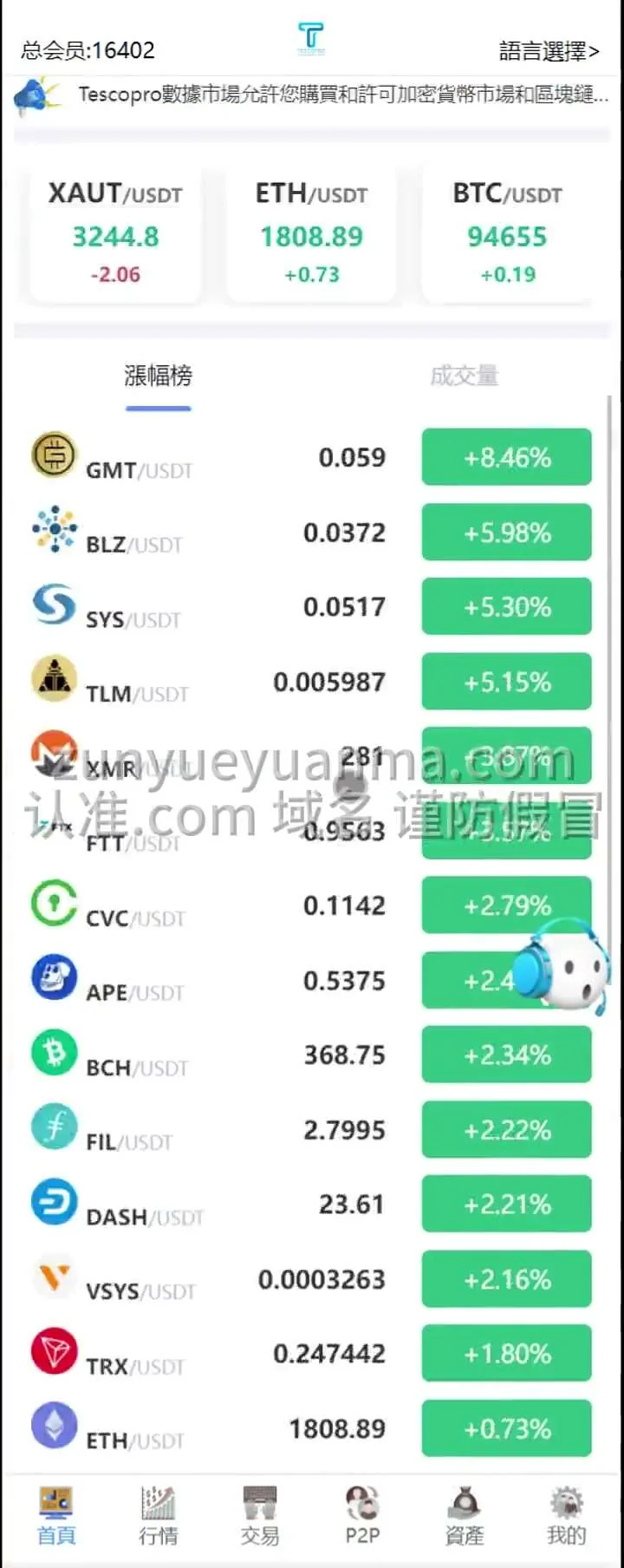Open the 我的 profile tab

(566, 1516)
